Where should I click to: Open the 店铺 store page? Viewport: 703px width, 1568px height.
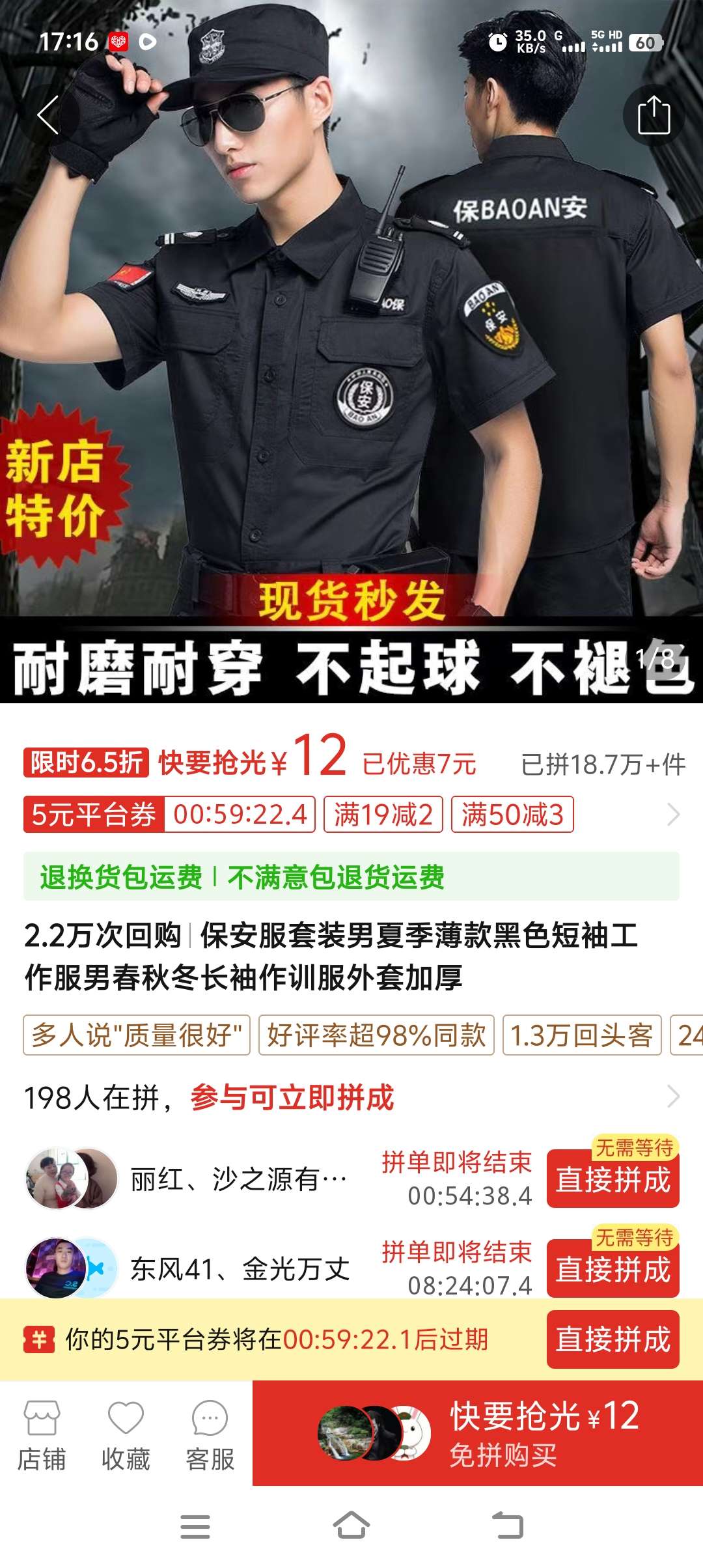point(42,1435)
